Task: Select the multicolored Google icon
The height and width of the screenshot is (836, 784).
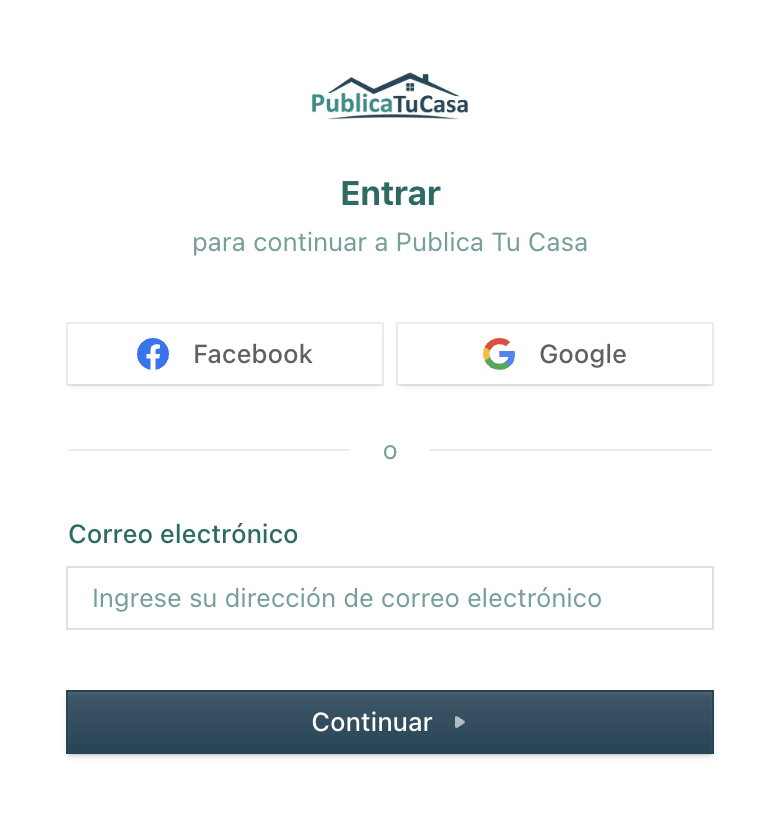Action: [x=499, y=354]
